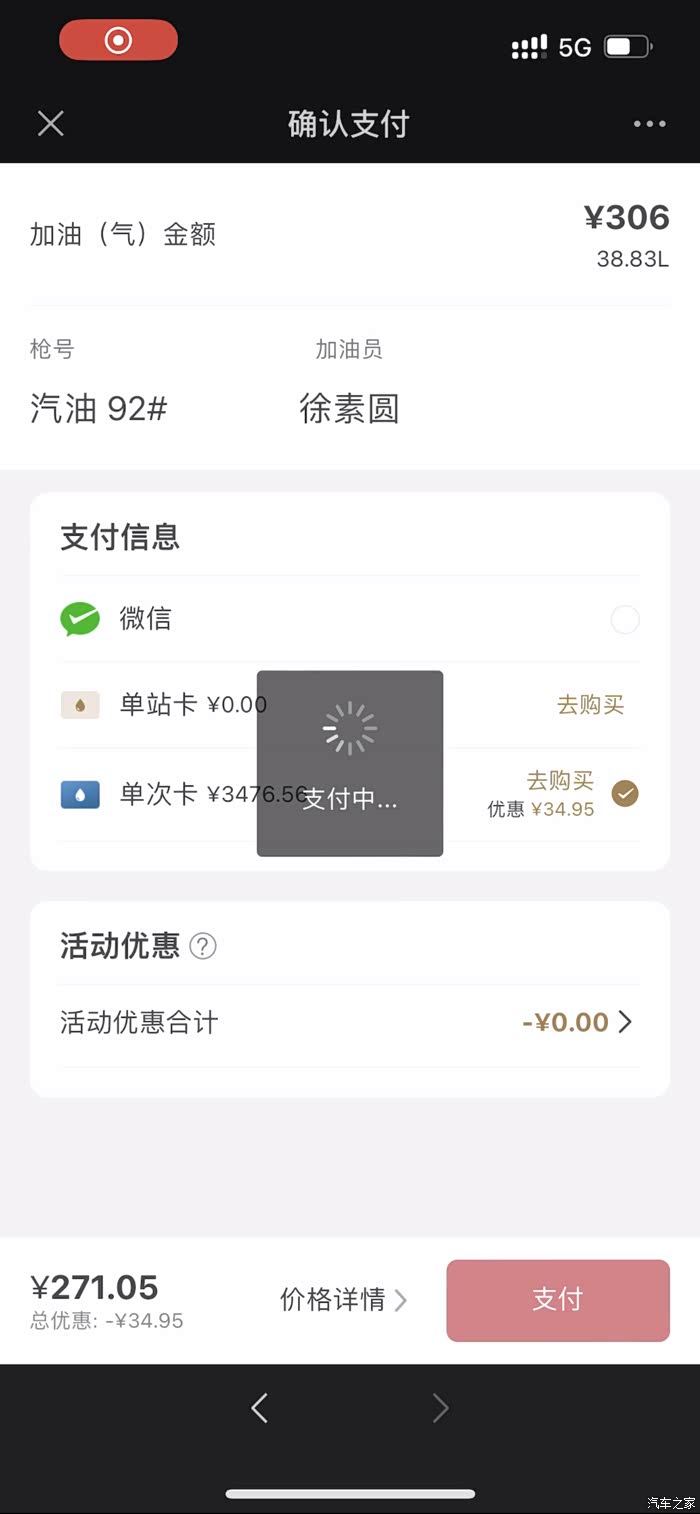This screenshot has width=700, height=1514.
Task: Open the 活动优惠 help icon
Action: click(x=203, y=946)
